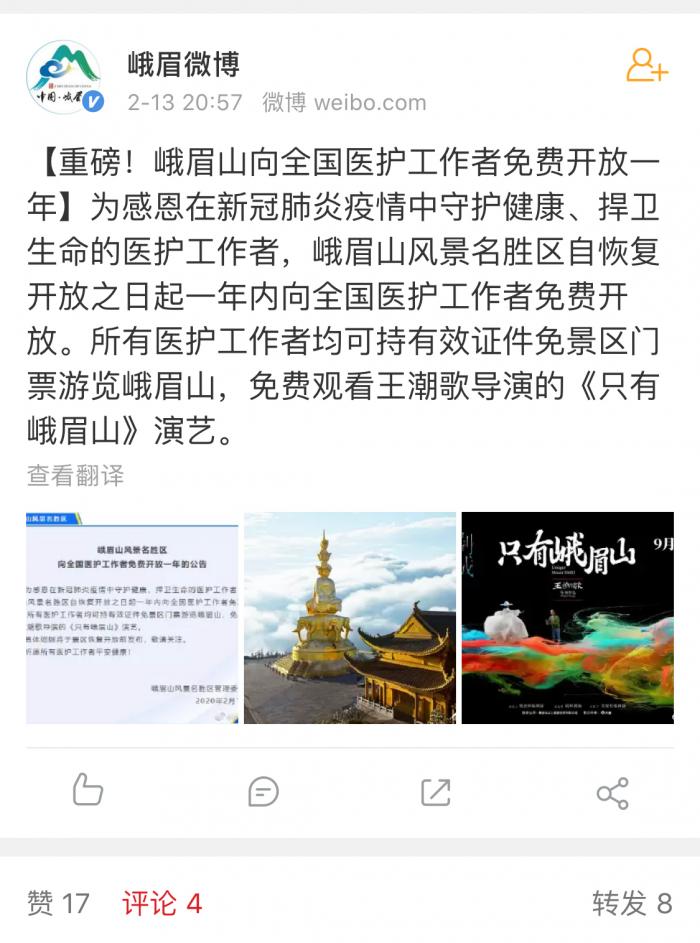Image resolution: width=700 pixels, height=943 pixels.
Task: Share this post via the share icon
Action: (612, 792)
